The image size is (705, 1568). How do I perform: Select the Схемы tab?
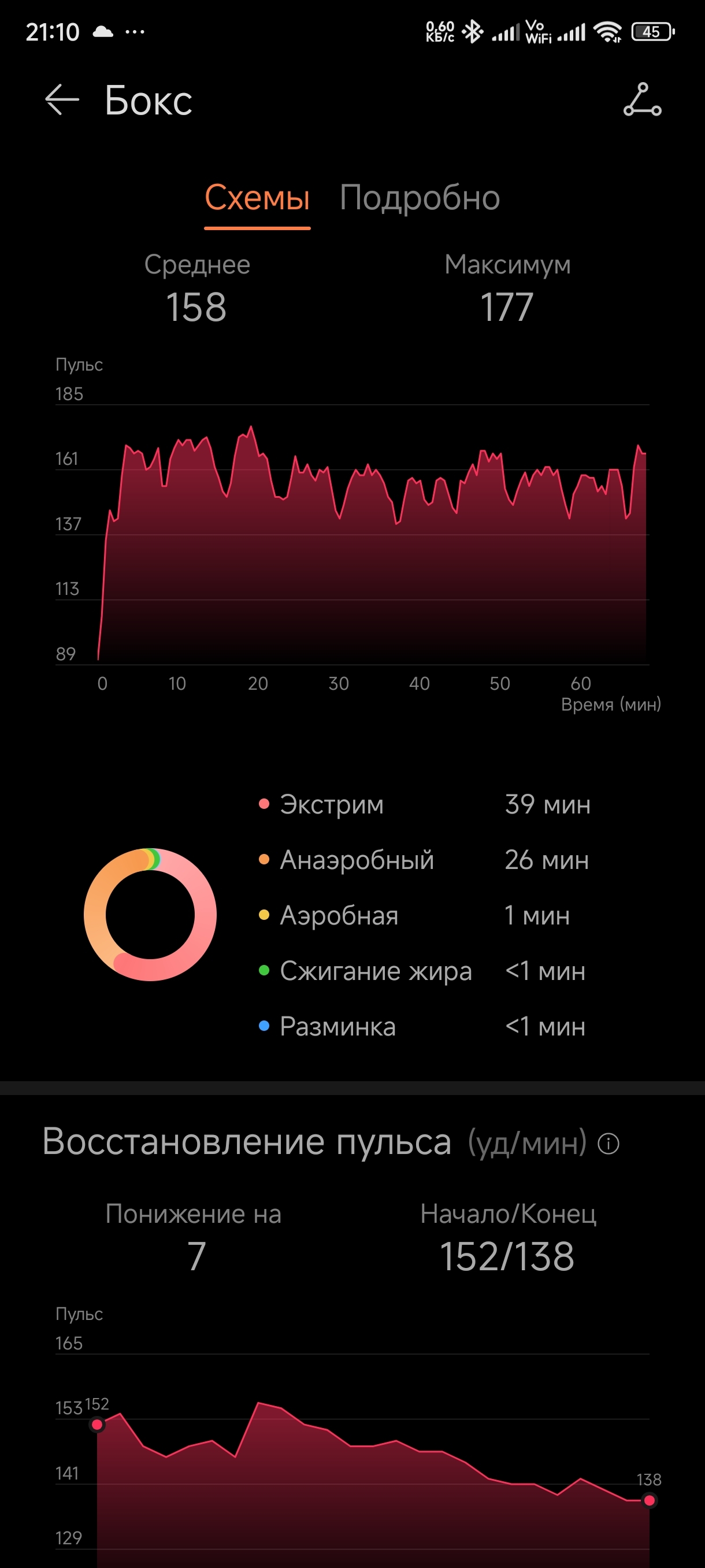257,198
